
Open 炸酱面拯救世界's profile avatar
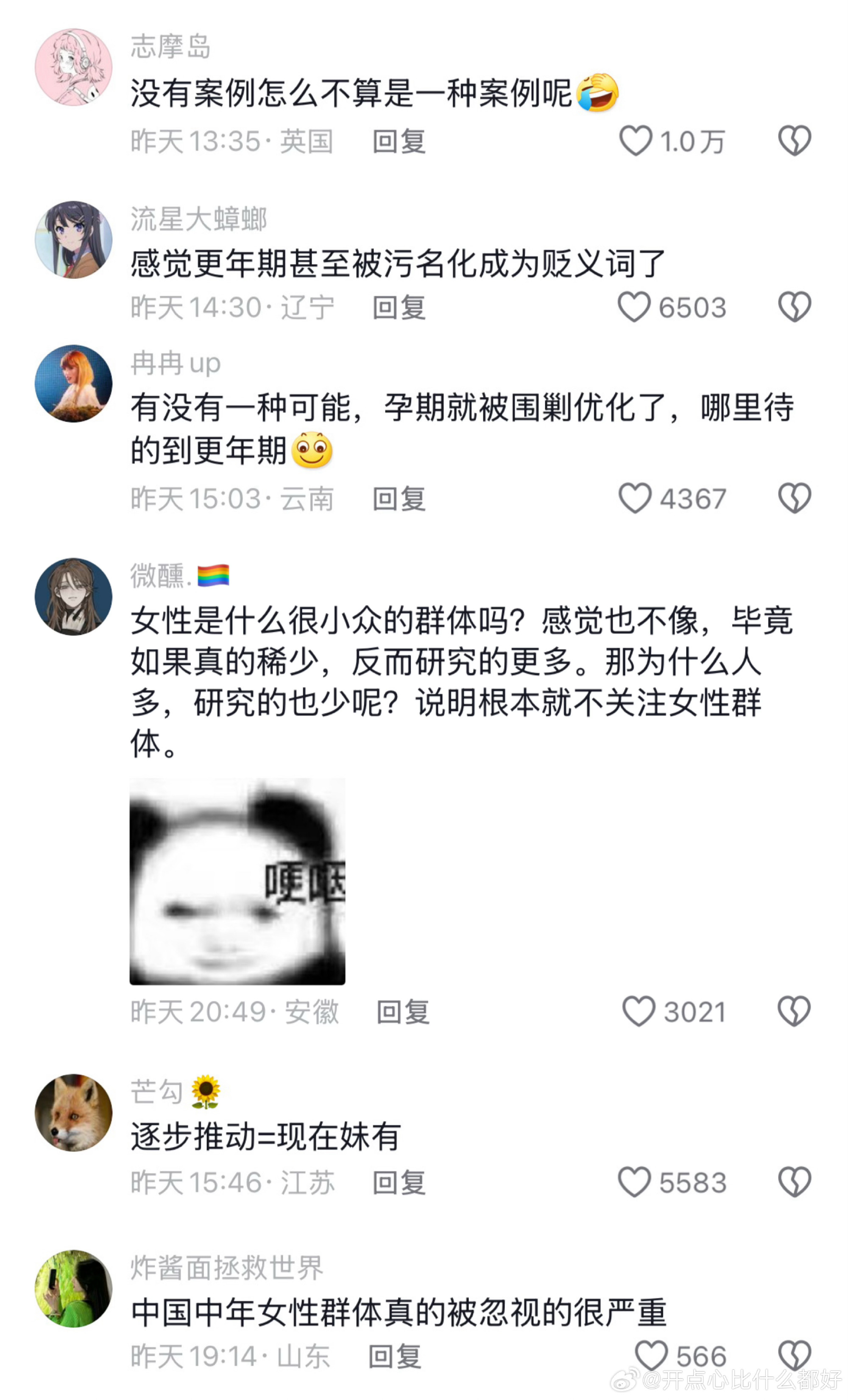click(74, 1289)
